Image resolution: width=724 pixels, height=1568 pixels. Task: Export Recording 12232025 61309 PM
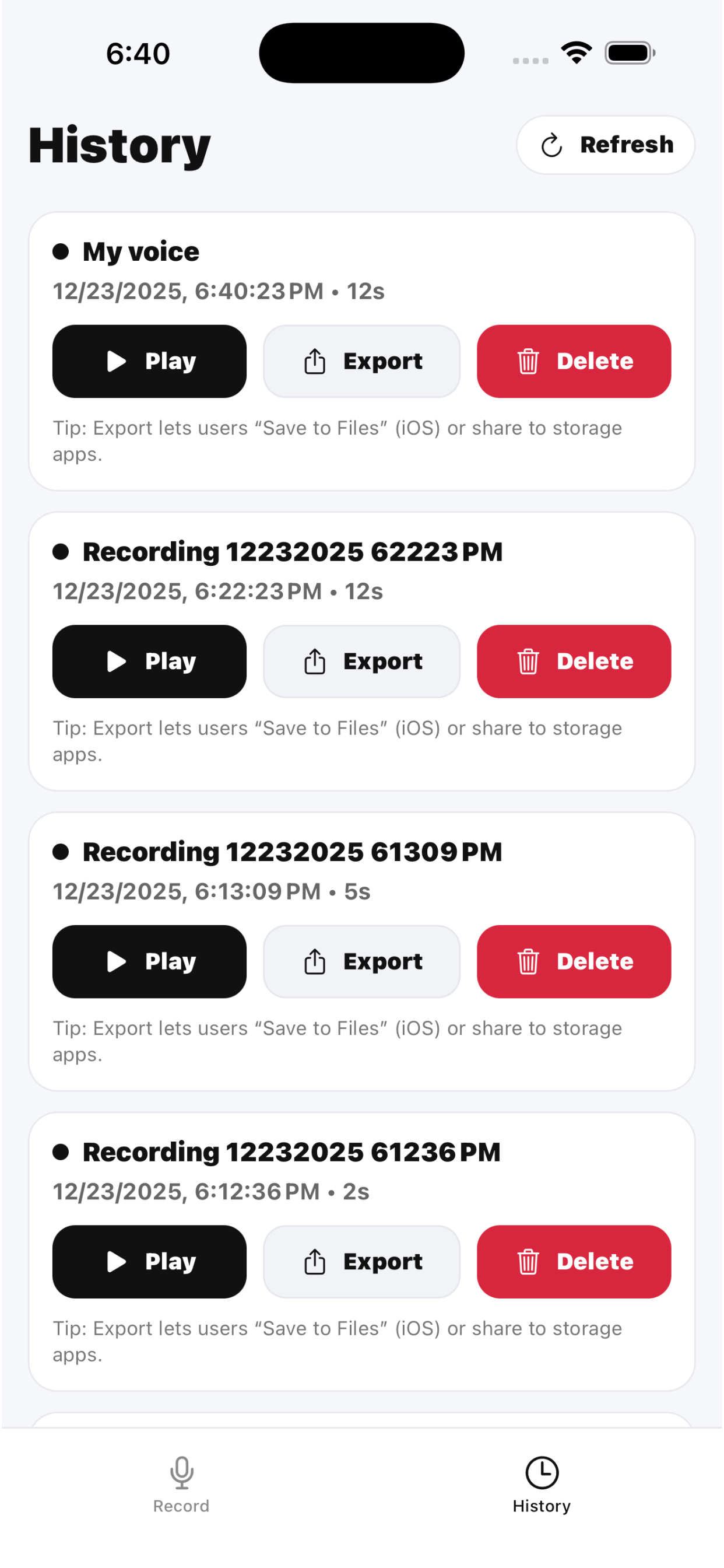361,962
